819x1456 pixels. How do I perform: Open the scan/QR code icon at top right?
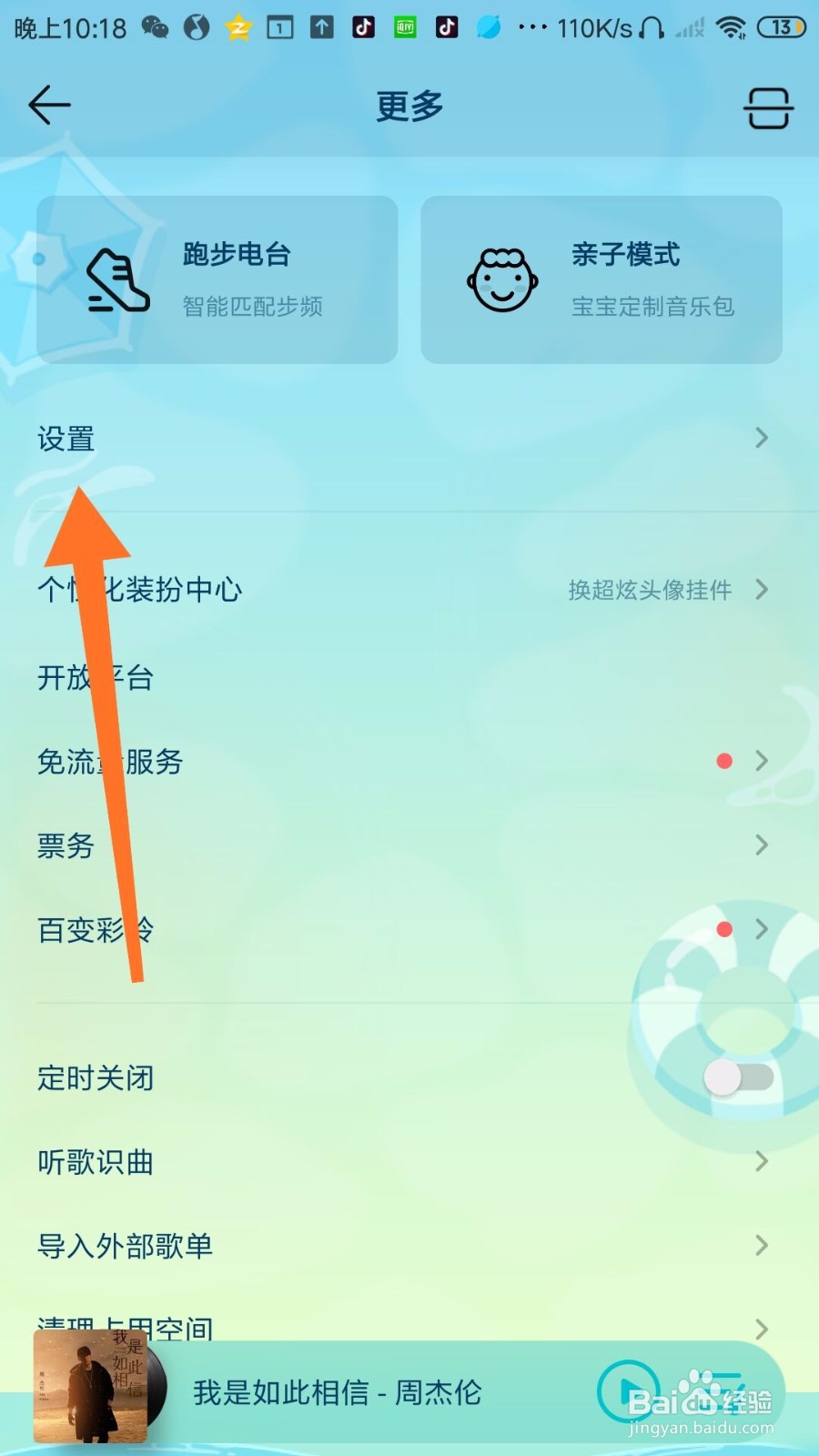[x=767, y=107]
